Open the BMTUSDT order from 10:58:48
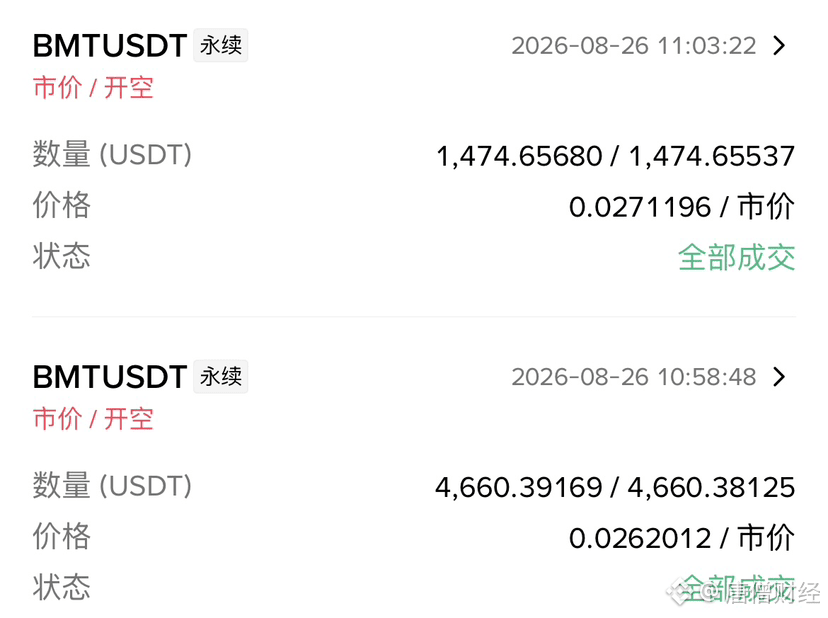The image size is (828, 618). 779,377
